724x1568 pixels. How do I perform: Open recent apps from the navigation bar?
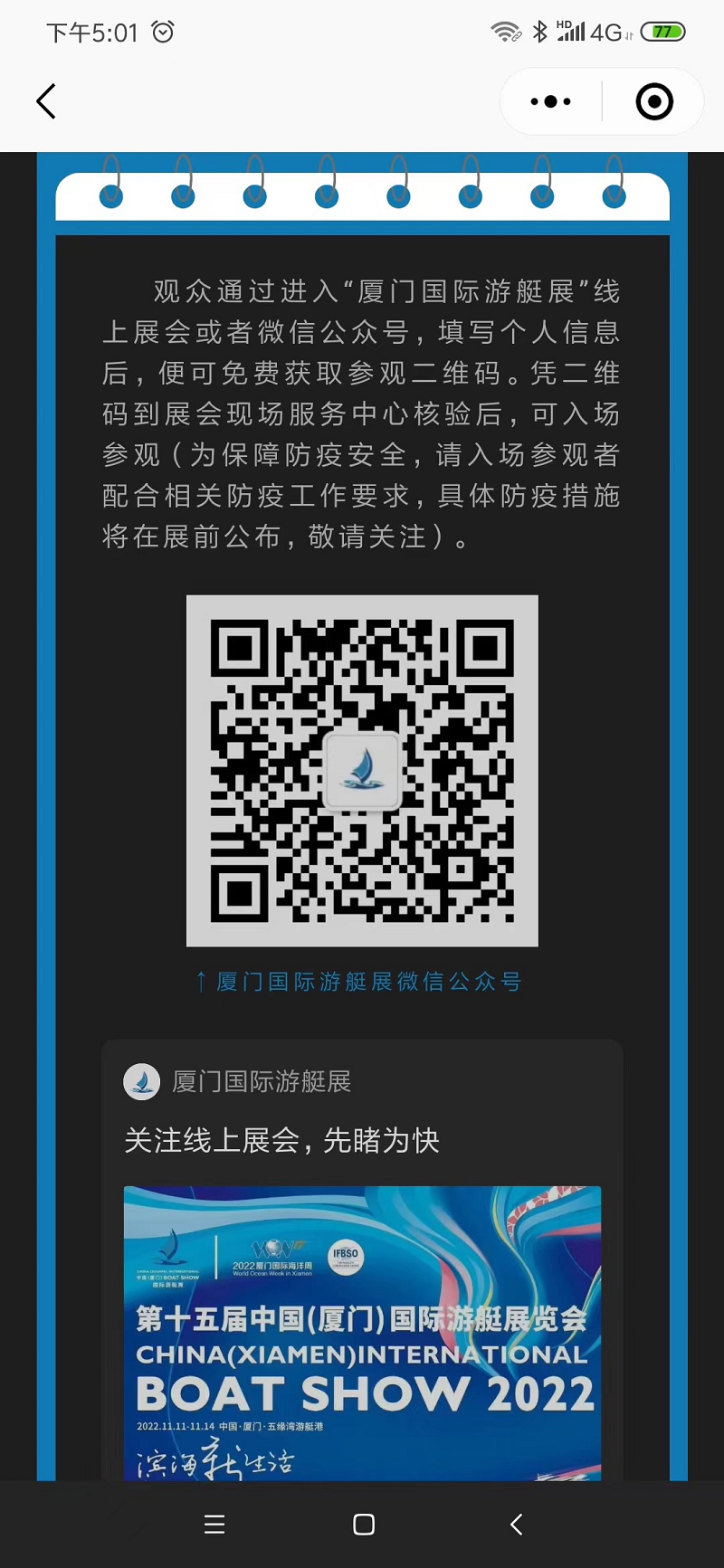tap(214, 1525)
